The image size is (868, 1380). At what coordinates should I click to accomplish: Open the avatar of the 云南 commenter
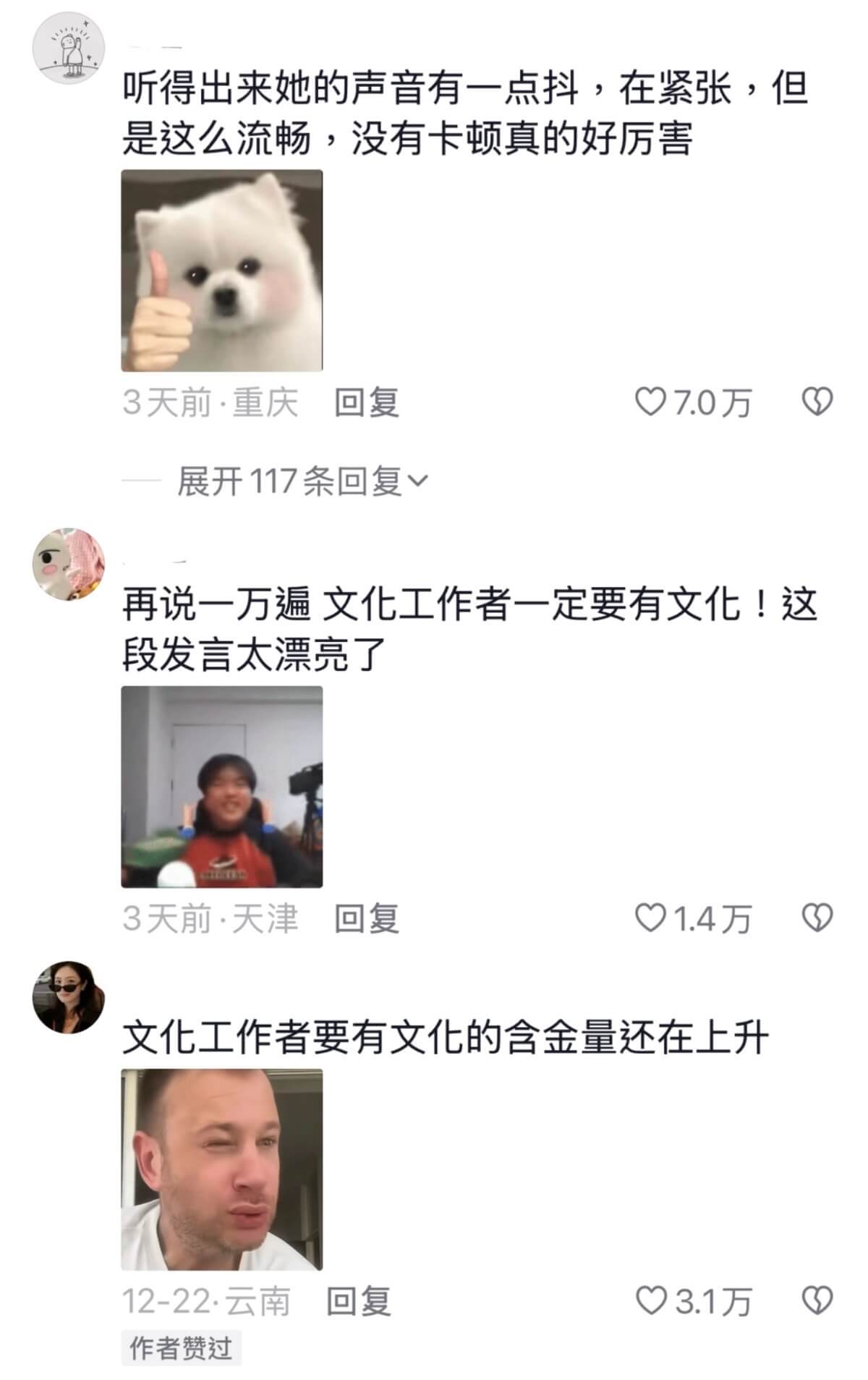click(69, 997)
